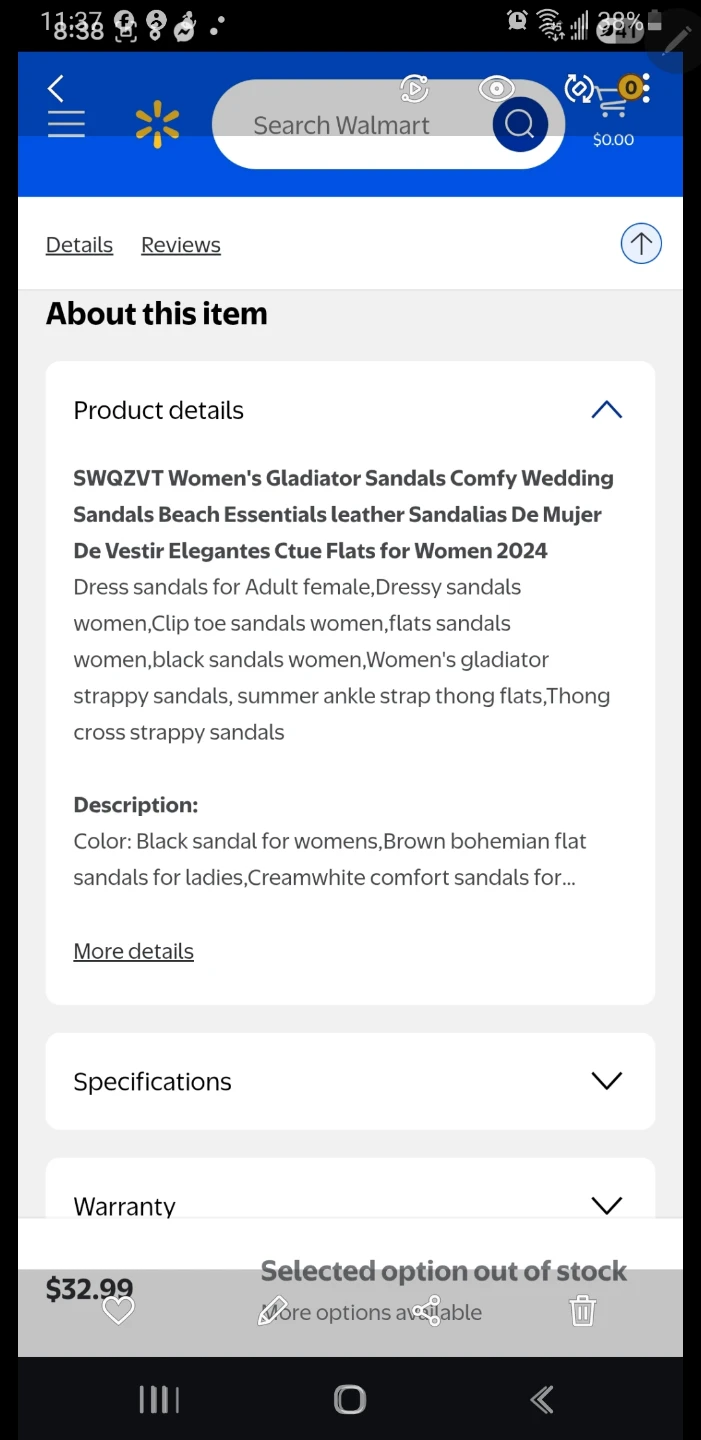Expand the Specifications section

(350, 1081)
